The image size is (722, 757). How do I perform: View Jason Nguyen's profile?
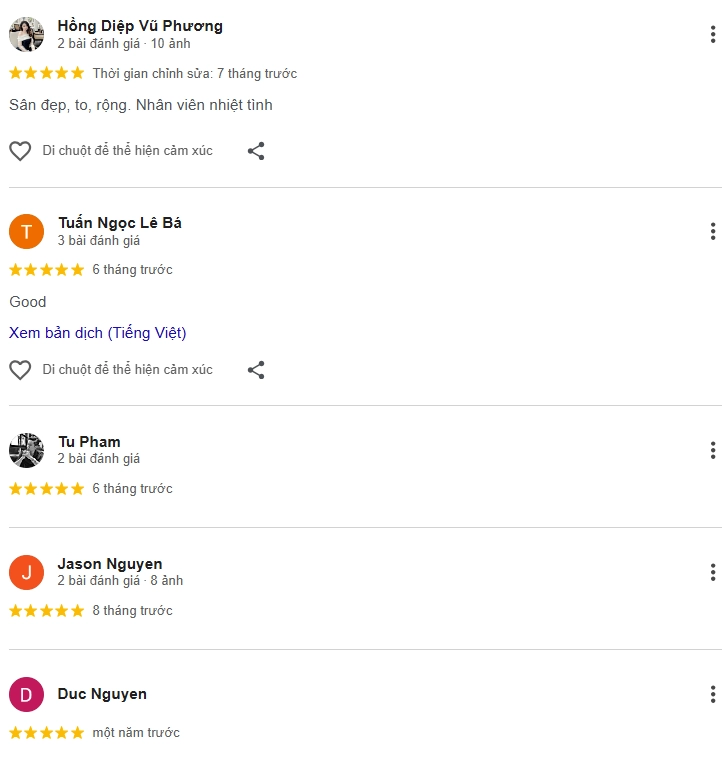(x=109, y=564)
